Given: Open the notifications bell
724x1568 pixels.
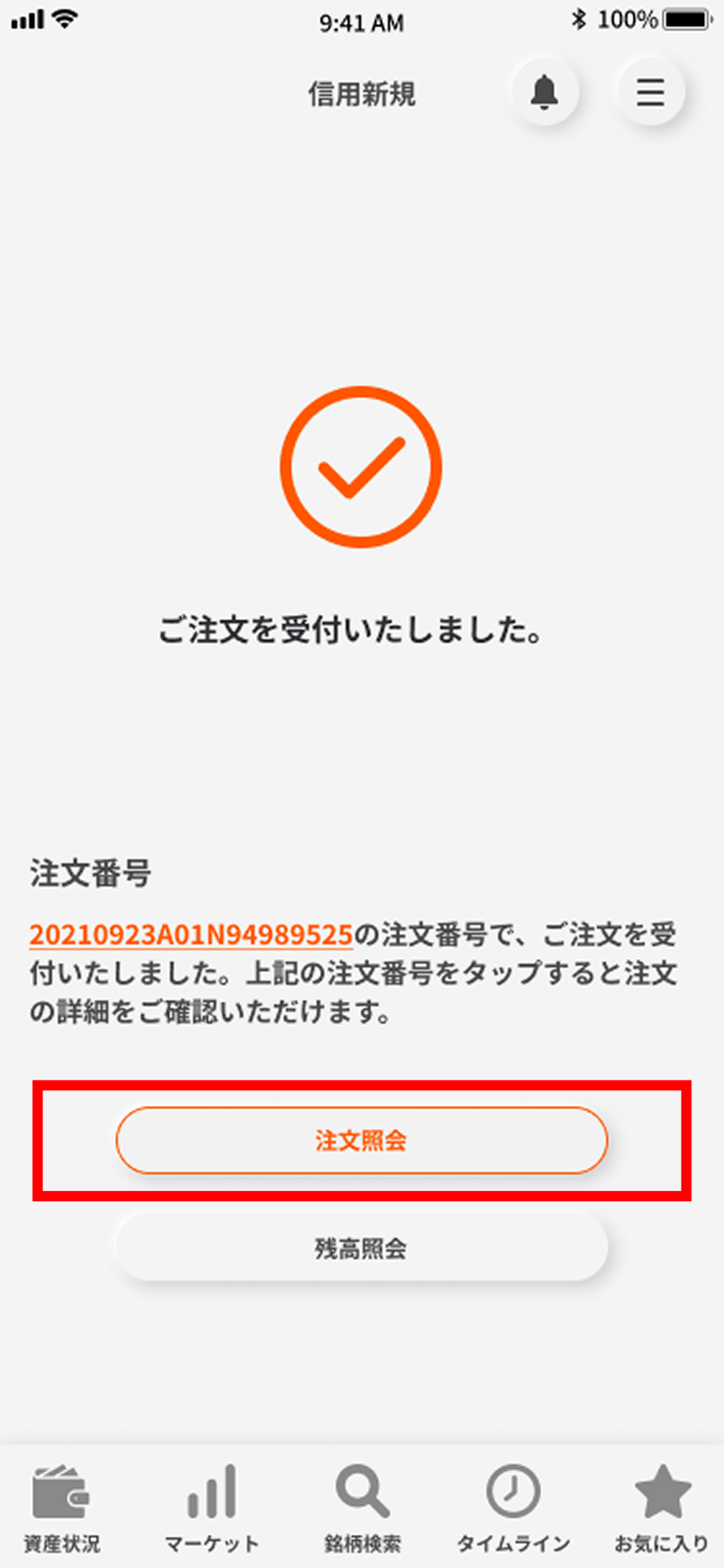Looking at the screenshot, I should [544, 91].
